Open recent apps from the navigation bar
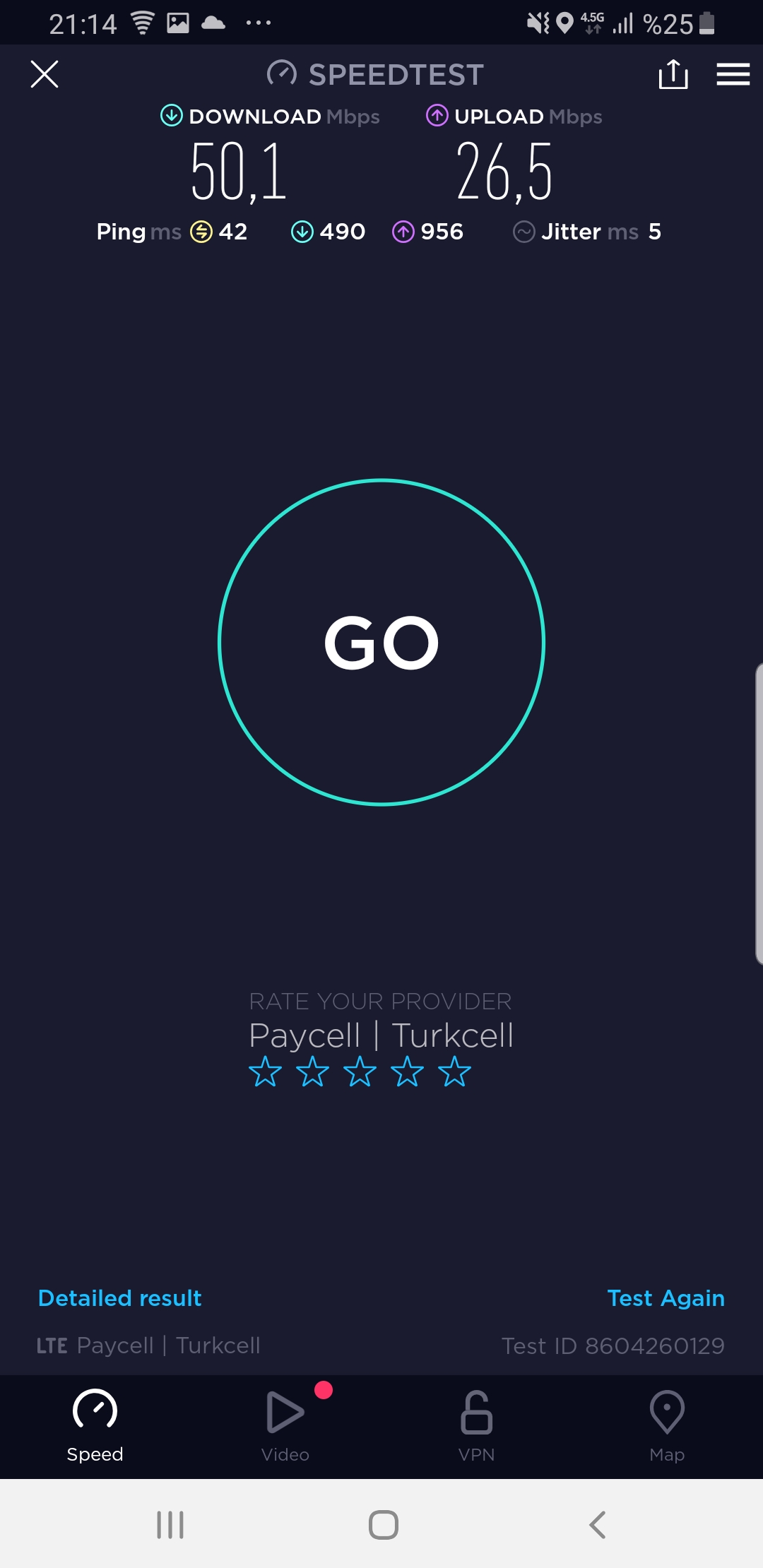Image resolution: width=763 pixels, height=1568 pixels. tap(170, 1525)
